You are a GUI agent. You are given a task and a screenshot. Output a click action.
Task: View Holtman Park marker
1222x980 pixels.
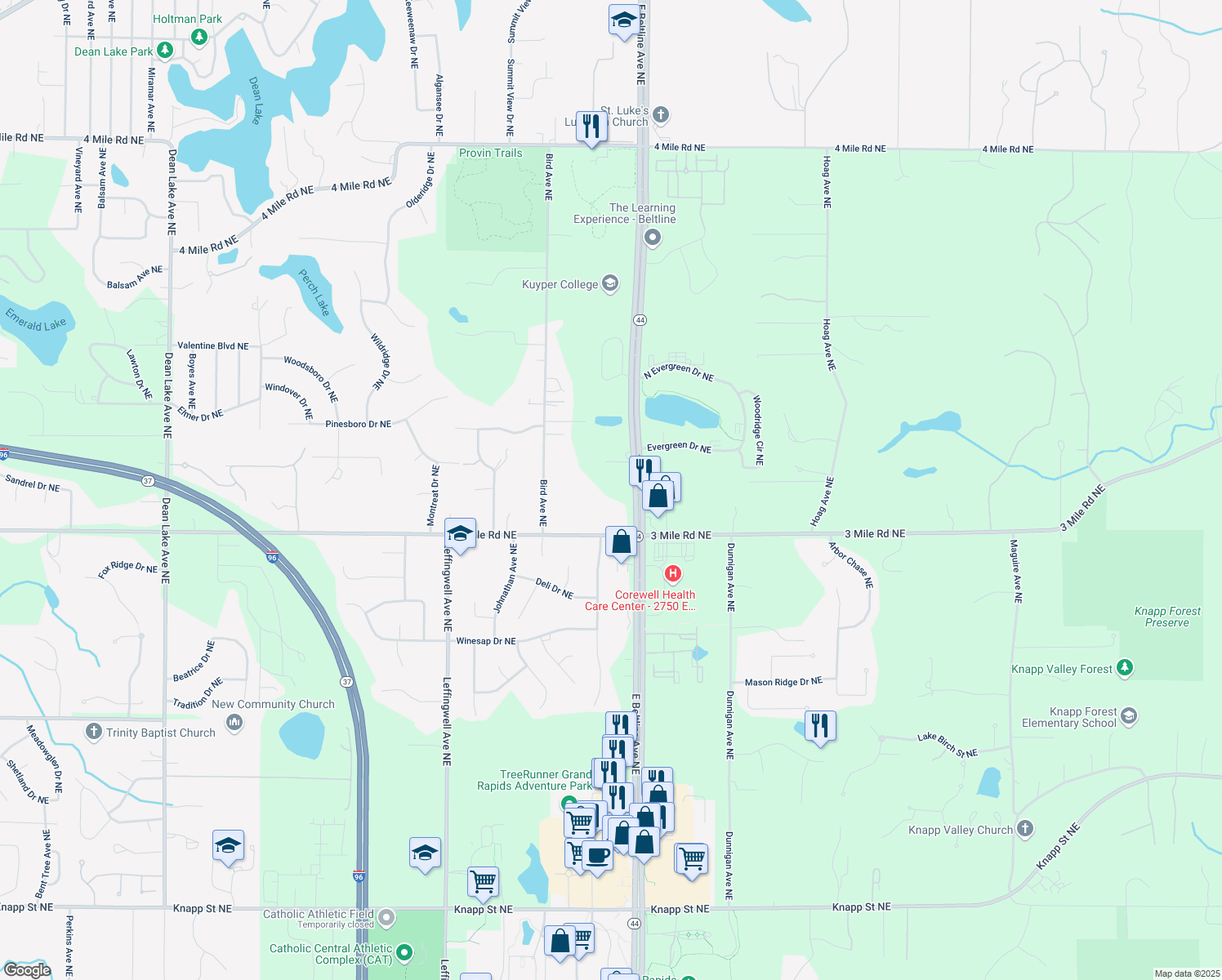click(x=198, y=37)
